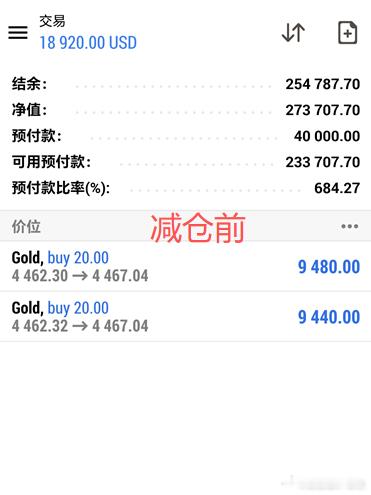
Task: Open the hamburger drawer menu
Action: [18, 32]
